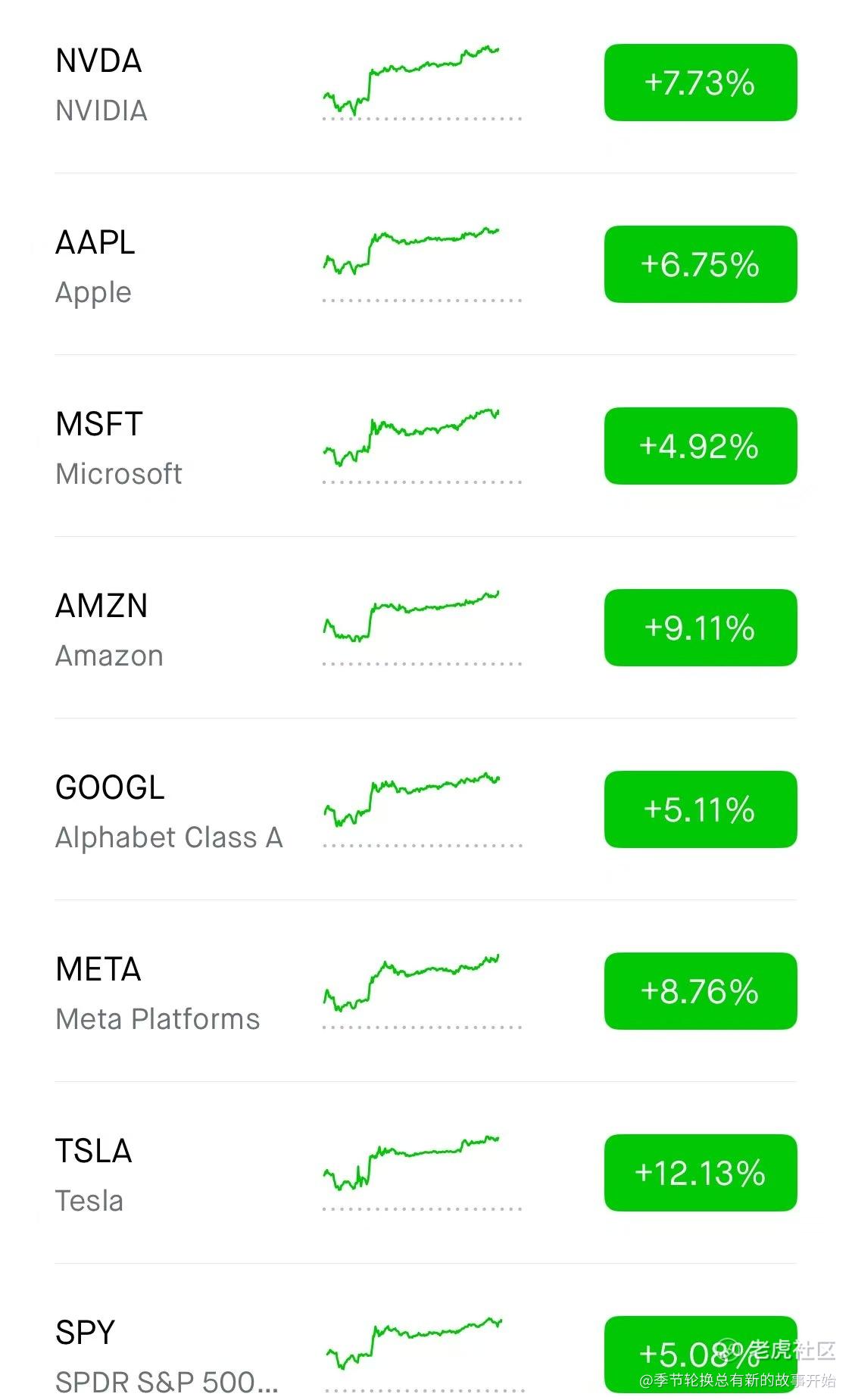Image resolution: width=852 pixels, height=1400 pixels.
Task: Toggle the +4.92% badge for MSFT
Action: coord(701,446)
